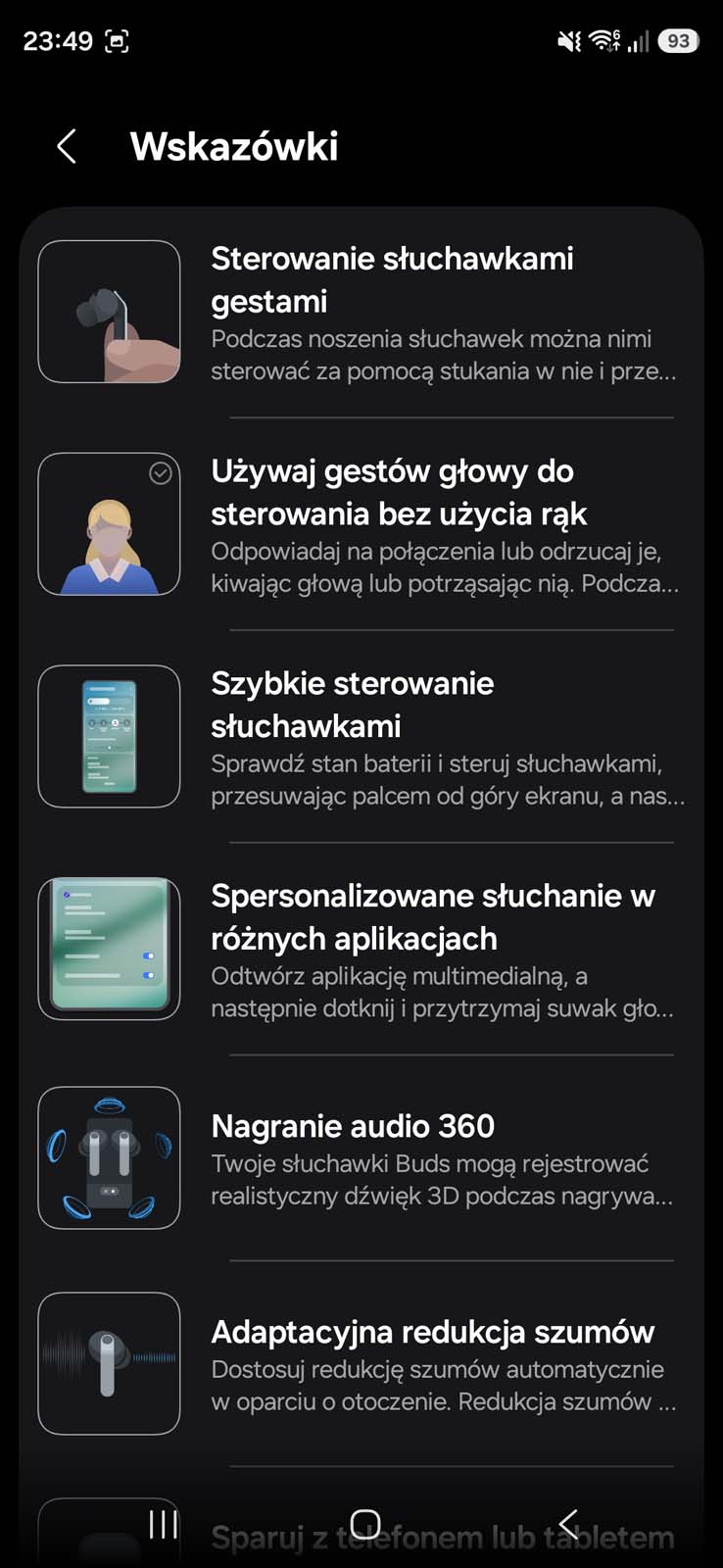Tap the mobile signal strength icon
Image resolution: width=723 pixels, height=1568 pixels.
[x=637, y=43]
